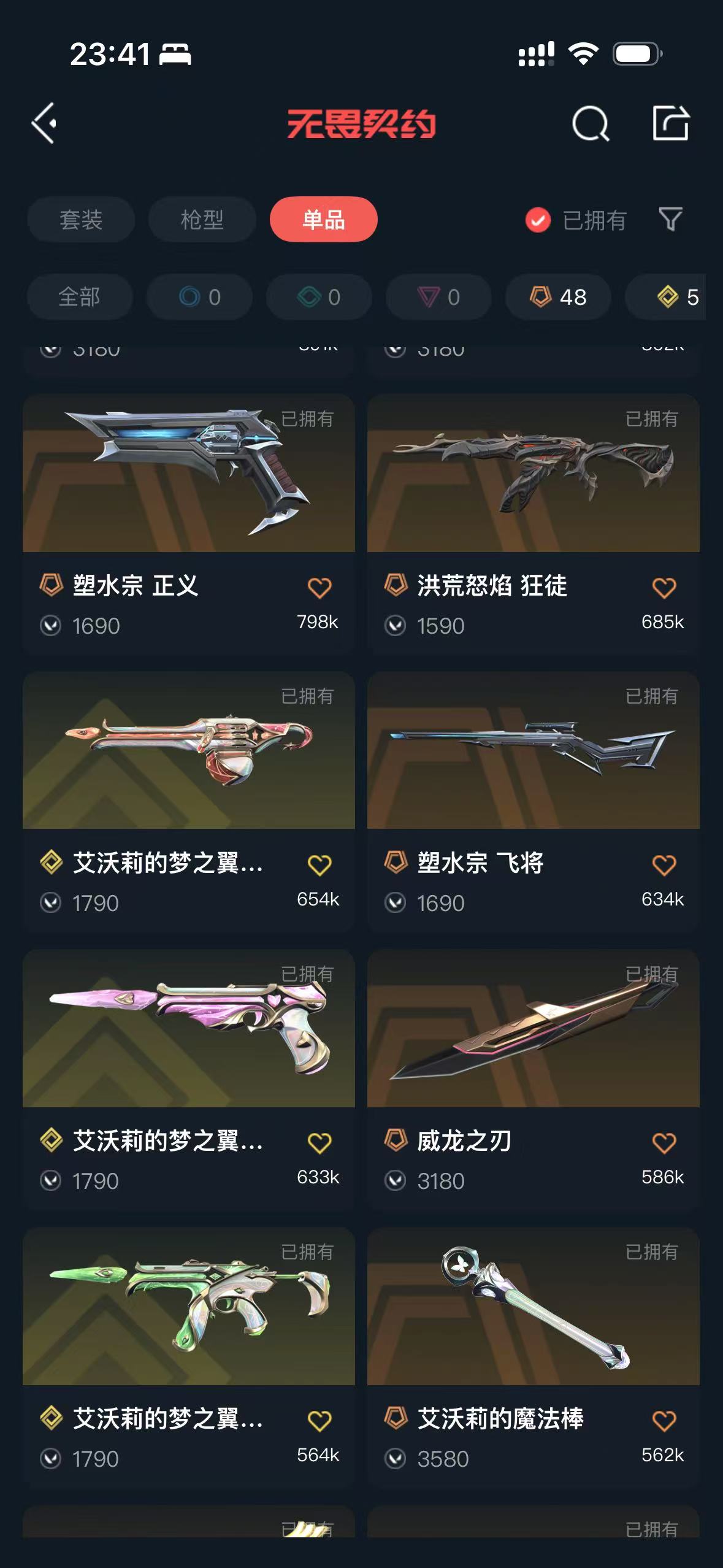
Task: Switch to the 枪型 tab
Action: pos(202,220)
